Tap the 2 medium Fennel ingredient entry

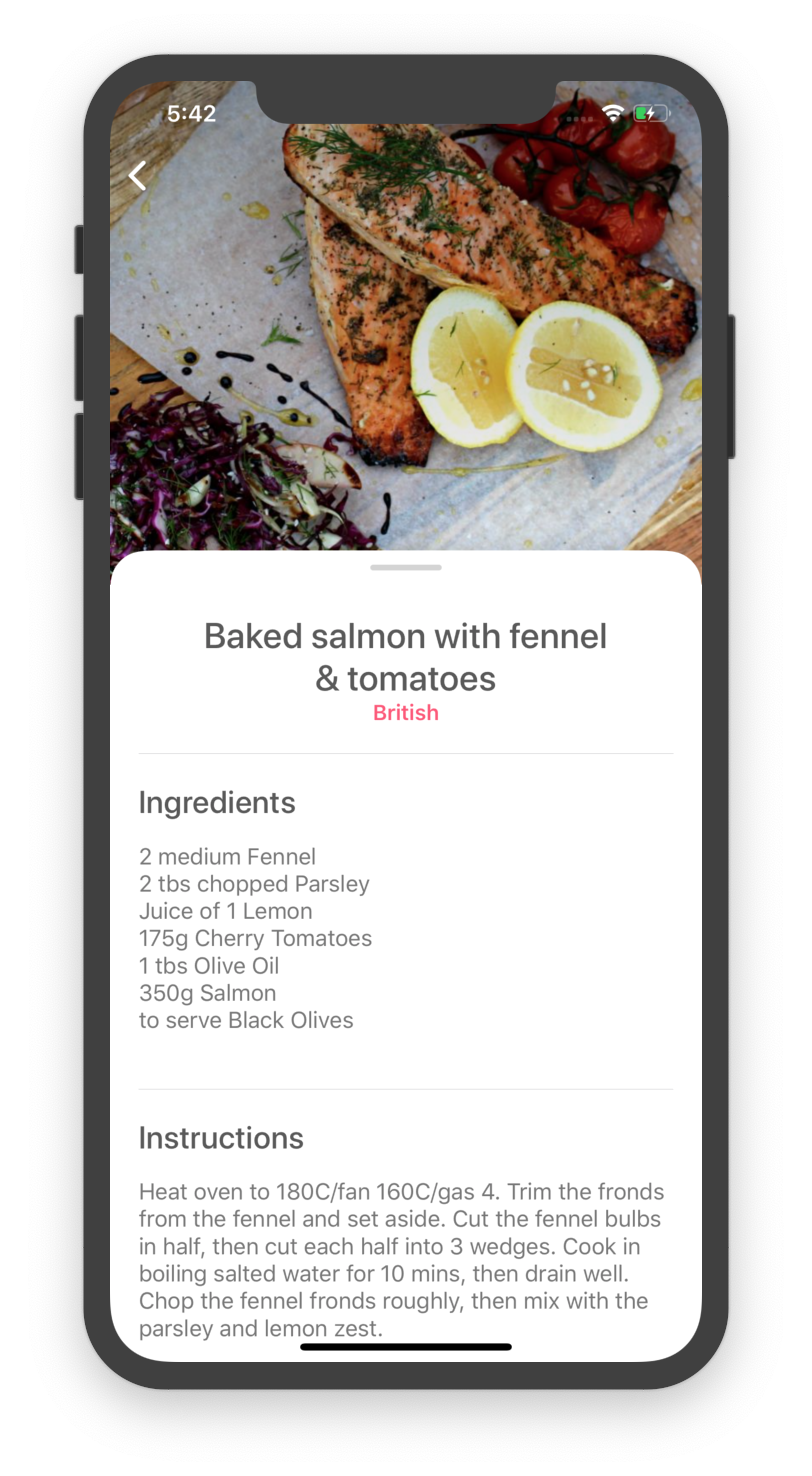(x=227, y=857)
